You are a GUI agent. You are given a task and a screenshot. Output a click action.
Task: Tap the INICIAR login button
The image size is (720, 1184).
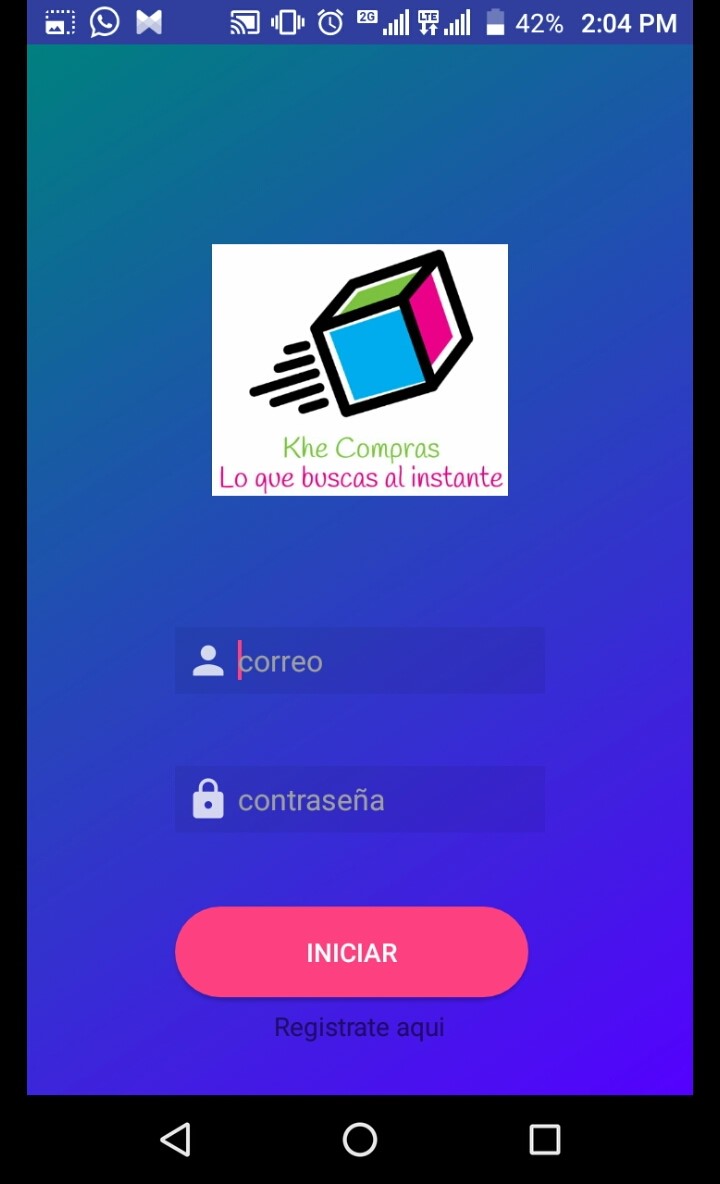tap(352, 952)
